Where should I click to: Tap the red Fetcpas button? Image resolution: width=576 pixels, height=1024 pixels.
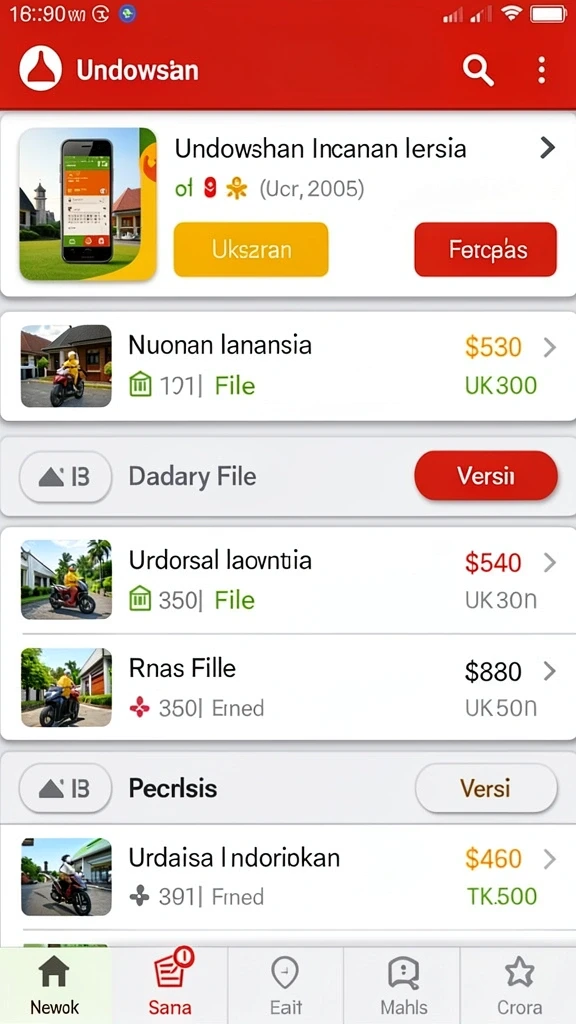click(x=485, y=249)
